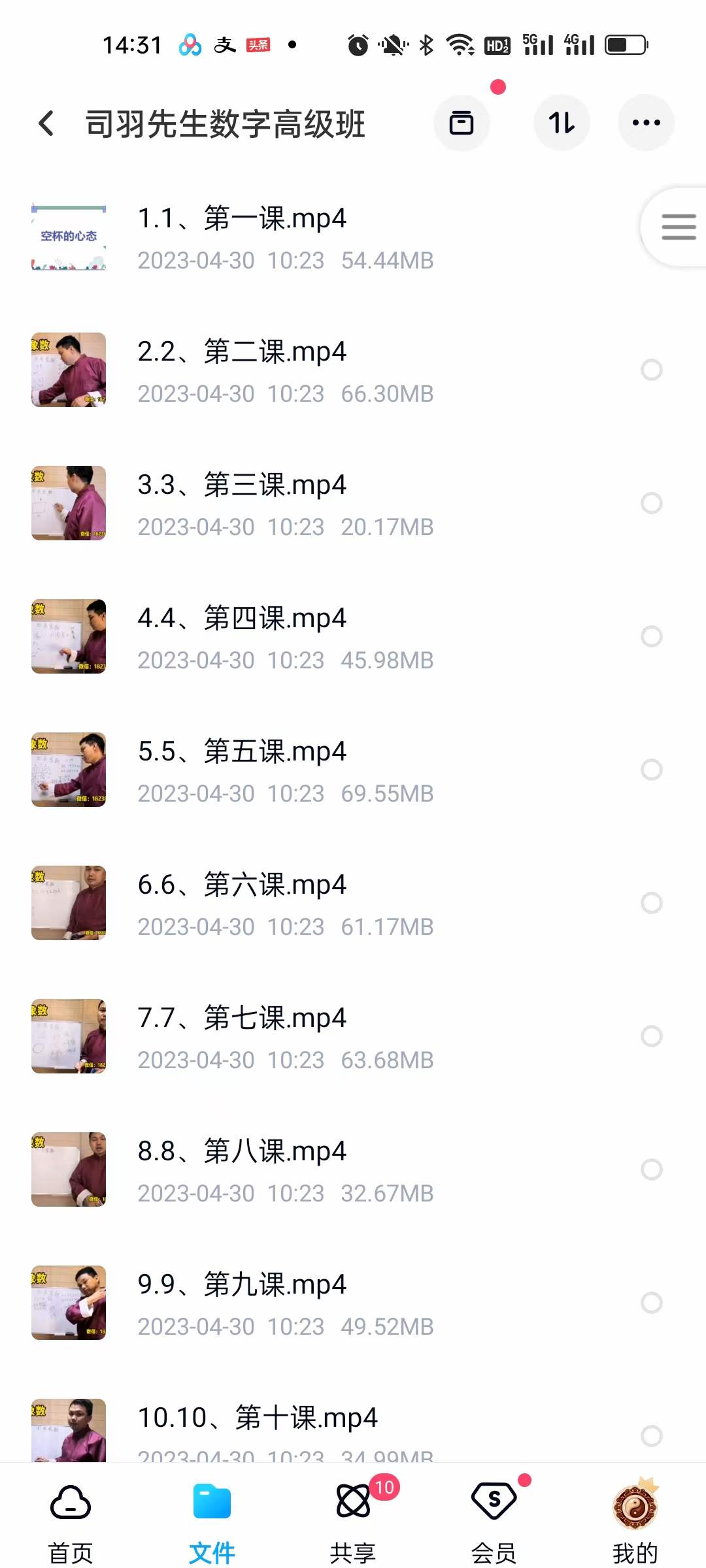Open the three-dot overflow menu
This screenshot has height=1568, width=706.
pos(646,123)
